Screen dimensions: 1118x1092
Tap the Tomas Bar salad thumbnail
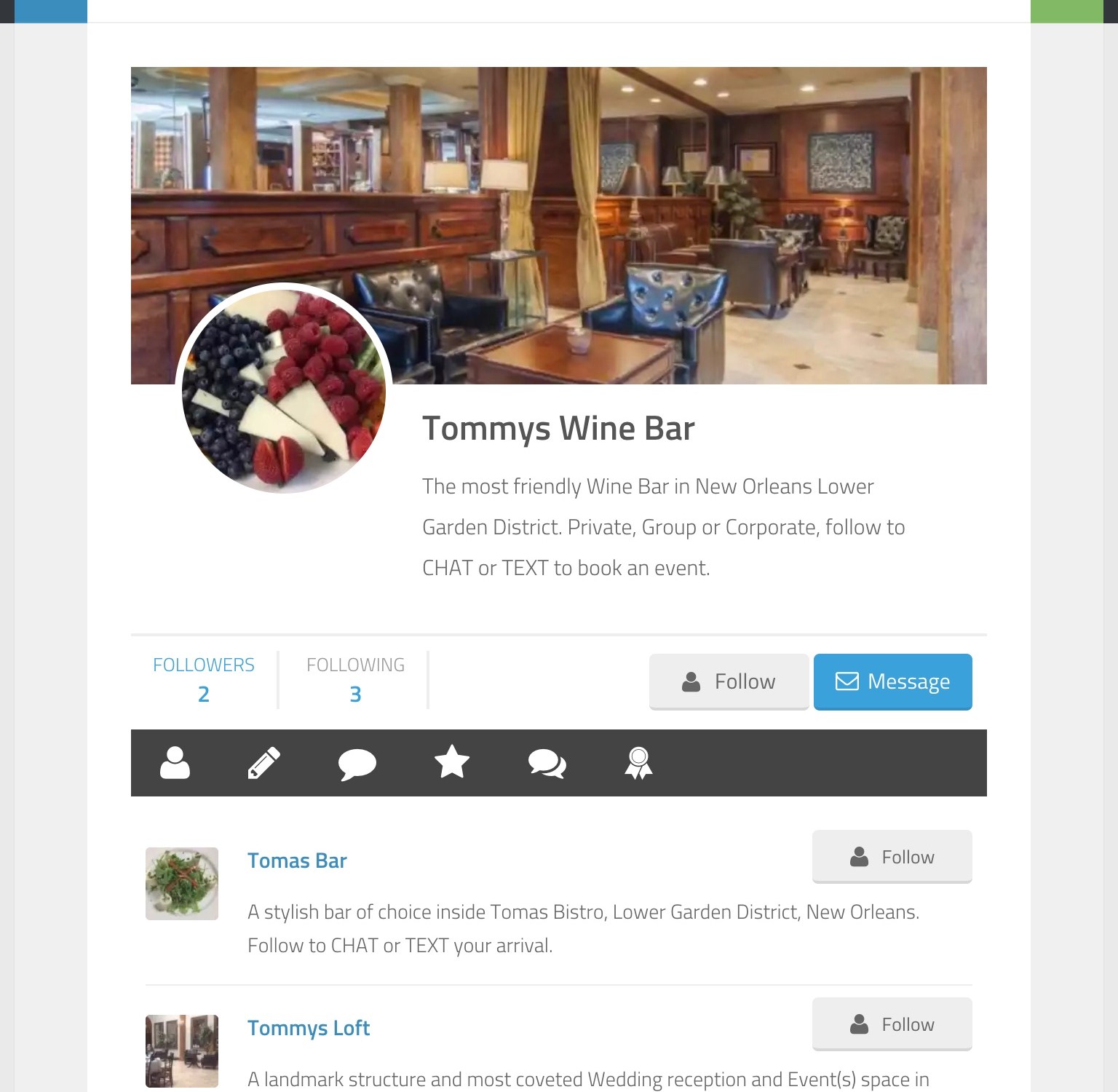(x=182, y=884)
